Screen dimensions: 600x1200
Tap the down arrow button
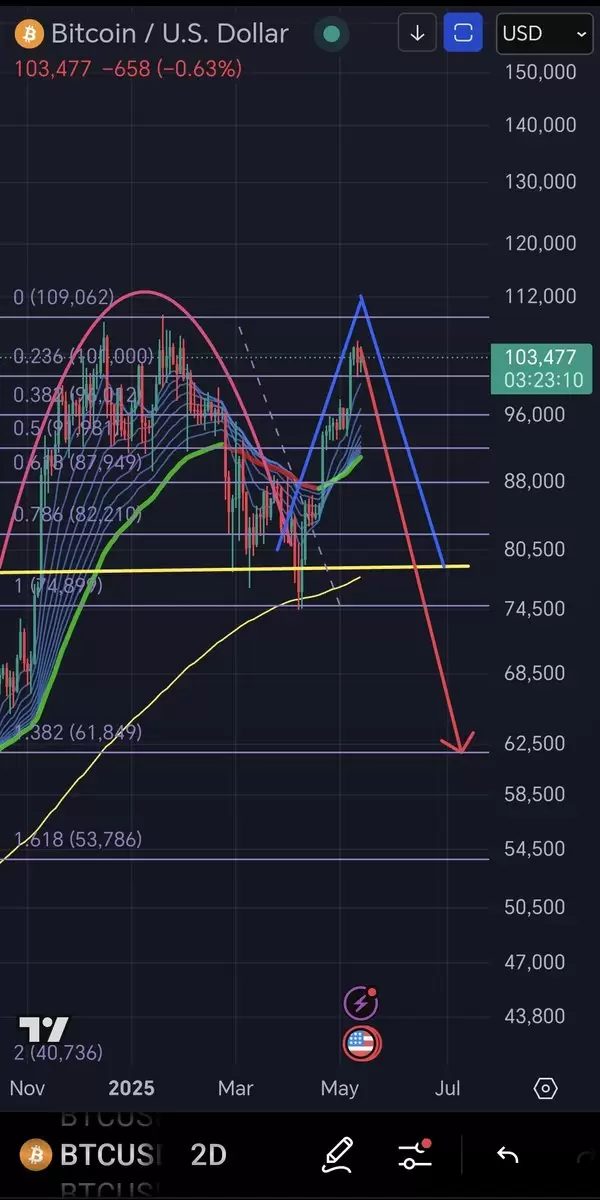tap(418, 33)
